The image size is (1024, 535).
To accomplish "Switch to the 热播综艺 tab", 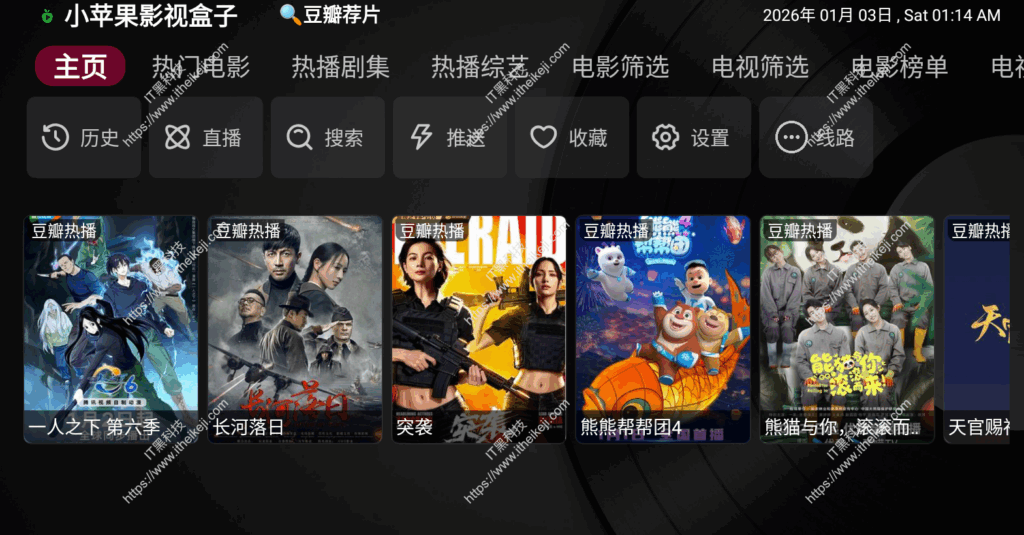I will coord(480,67).
